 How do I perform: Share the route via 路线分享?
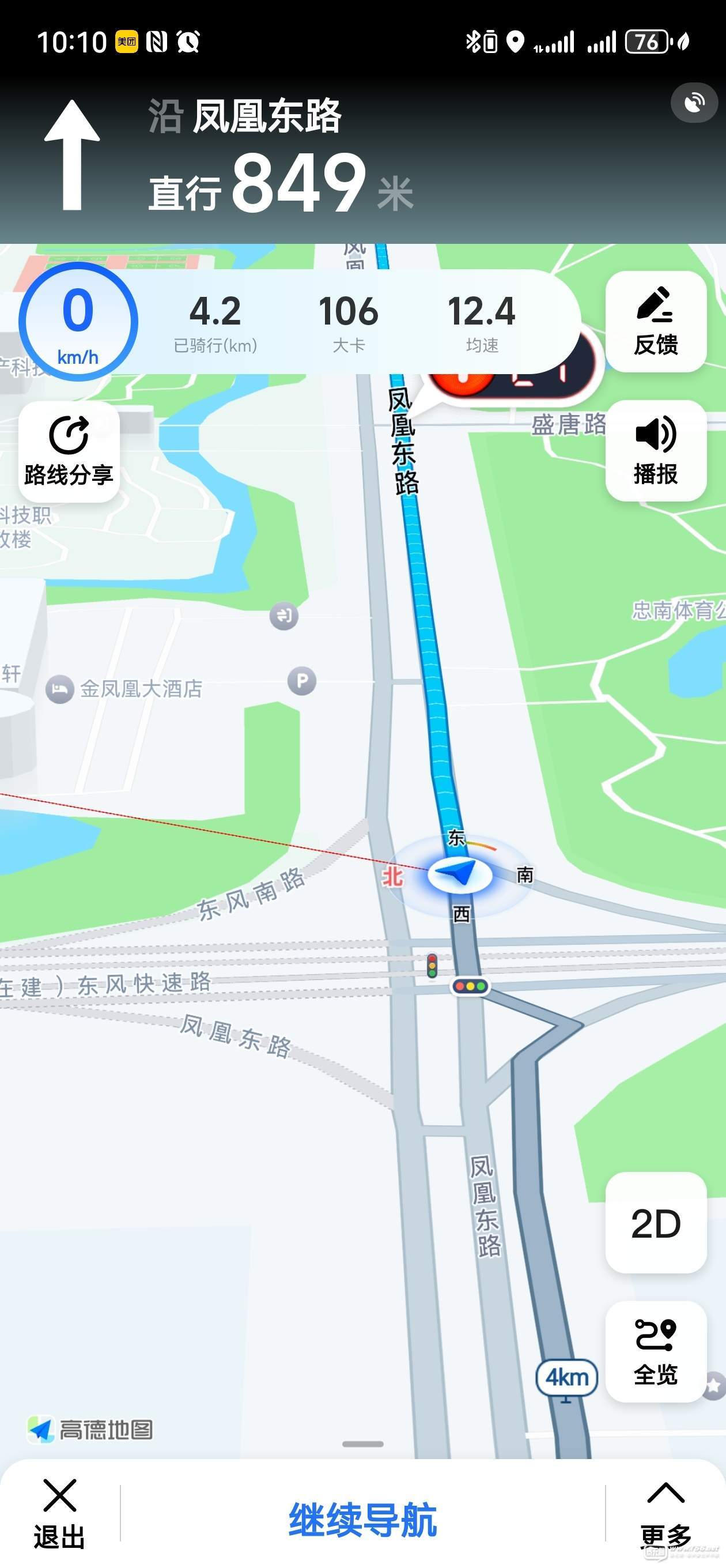[69, 451]
